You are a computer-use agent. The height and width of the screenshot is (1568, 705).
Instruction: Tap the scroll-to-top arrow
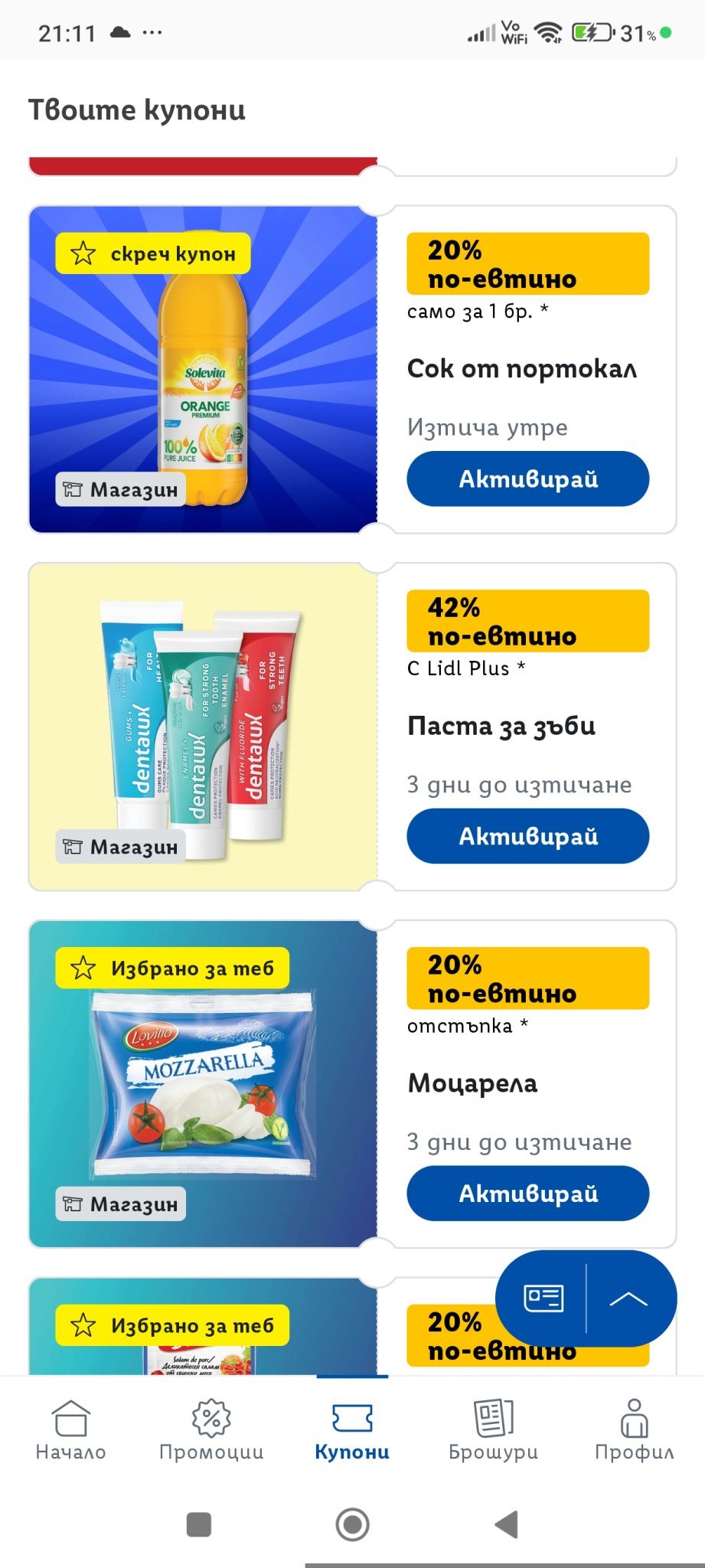point(628,1298)
